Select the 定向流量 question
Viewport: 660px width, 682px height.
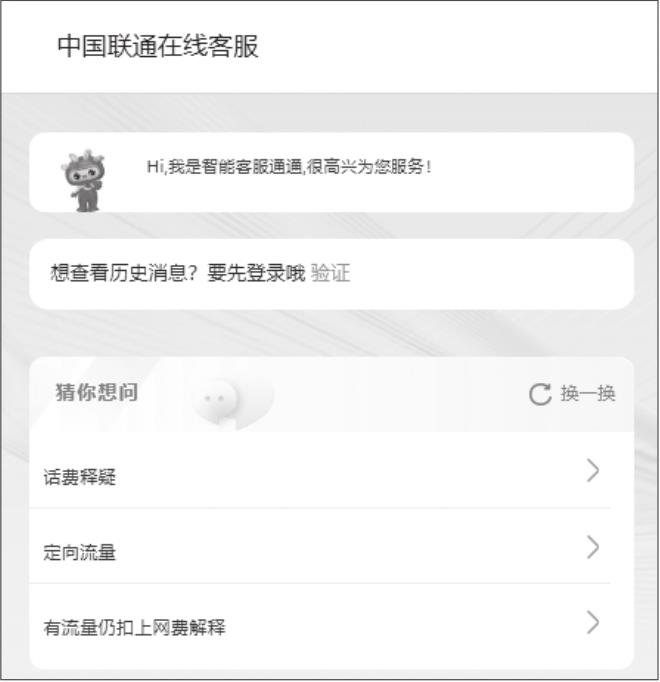click(x=320, y=550)
